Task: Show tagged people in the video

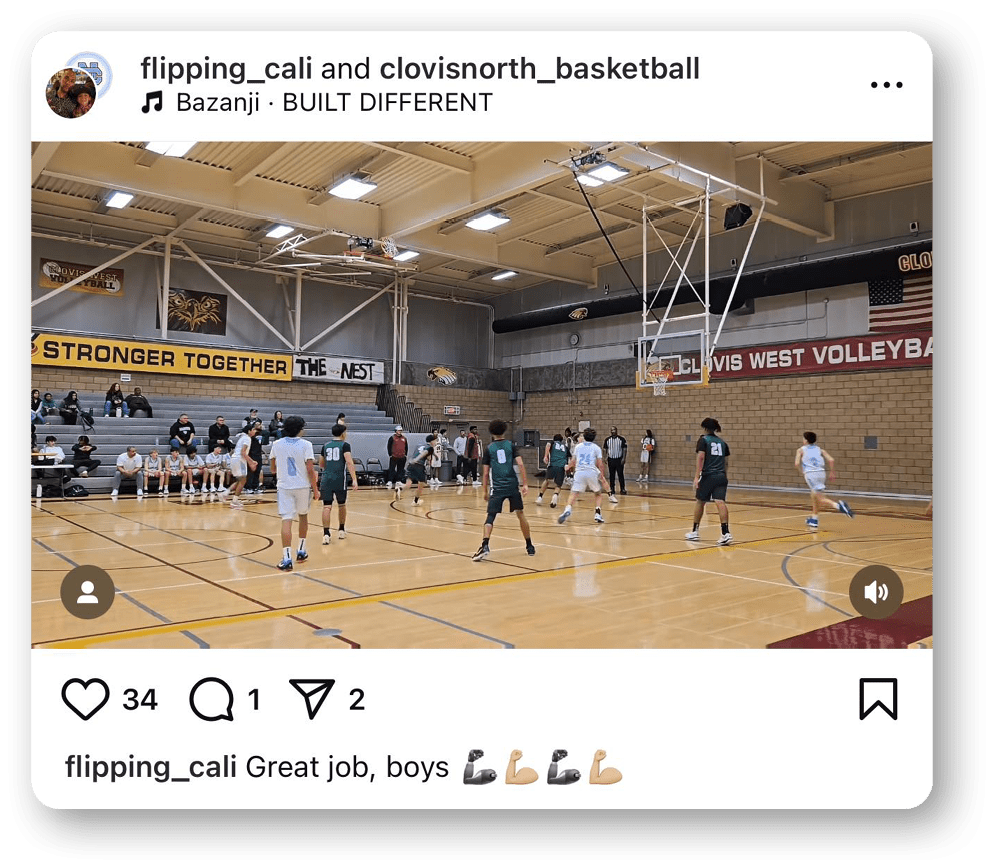Action: 87,592
